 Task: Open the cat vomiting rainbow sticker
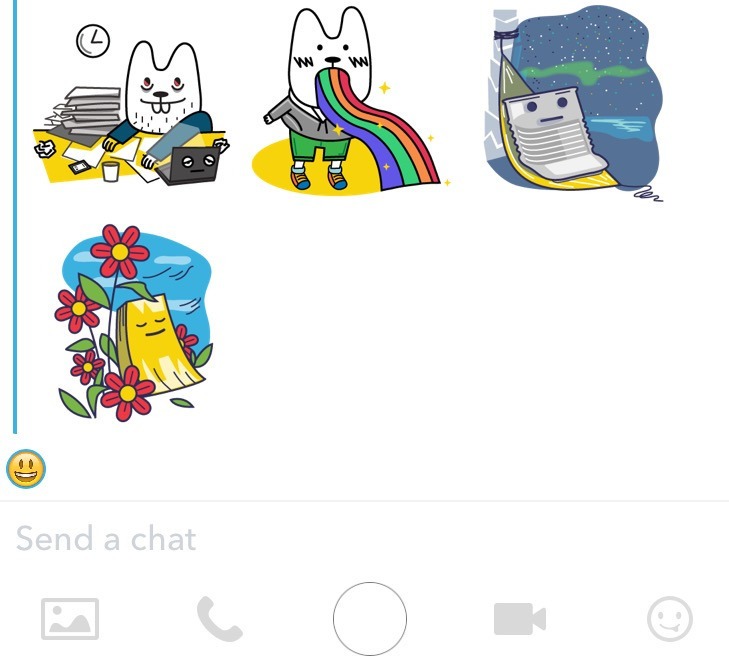pyautogui.click(x=352, y=100)
